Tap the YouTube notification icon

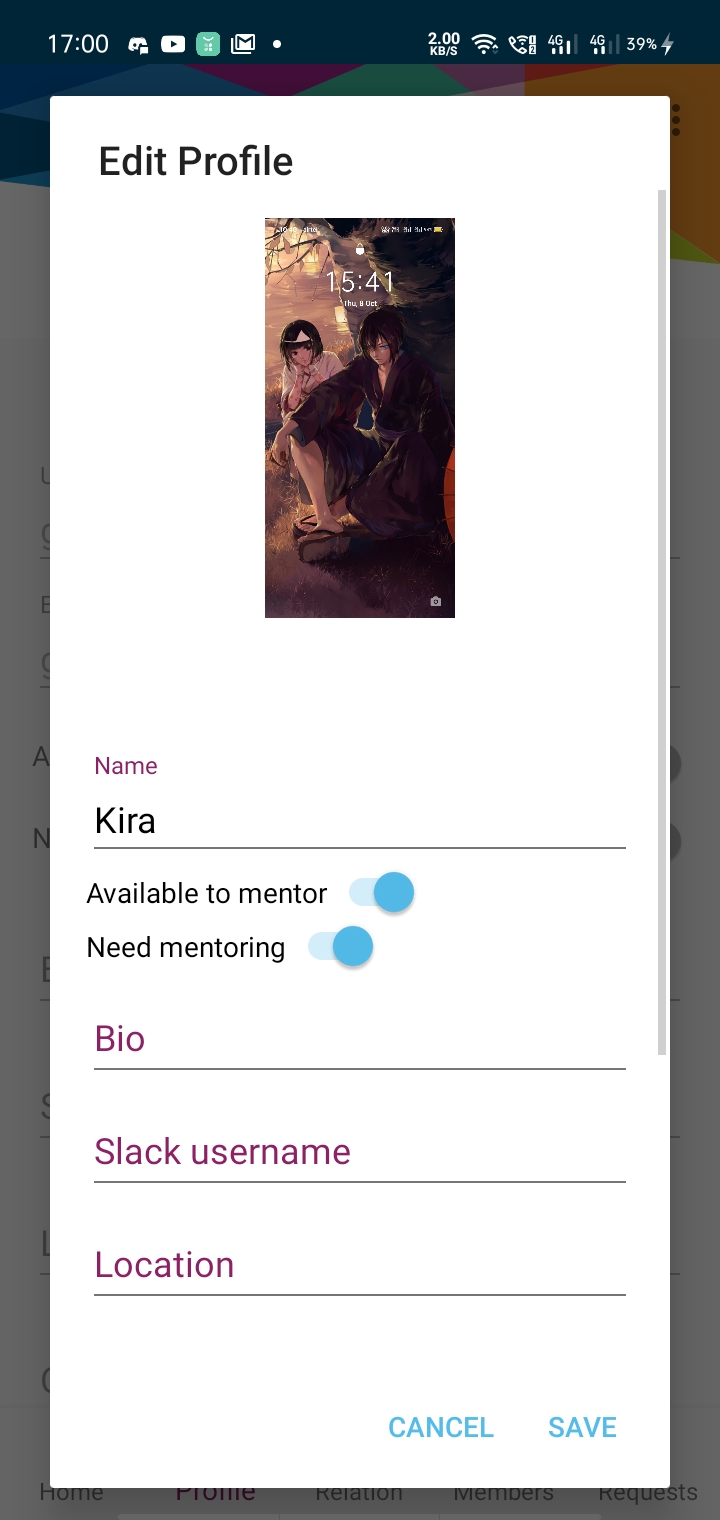pos(172,43)
